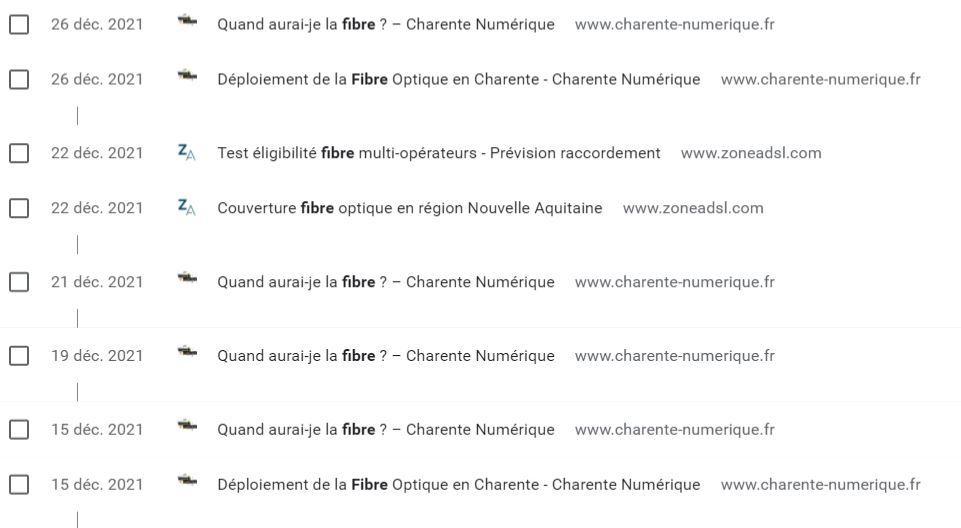Visit Couverture fibre optique en région Nouvelle Aquitaine

(409, 208)
